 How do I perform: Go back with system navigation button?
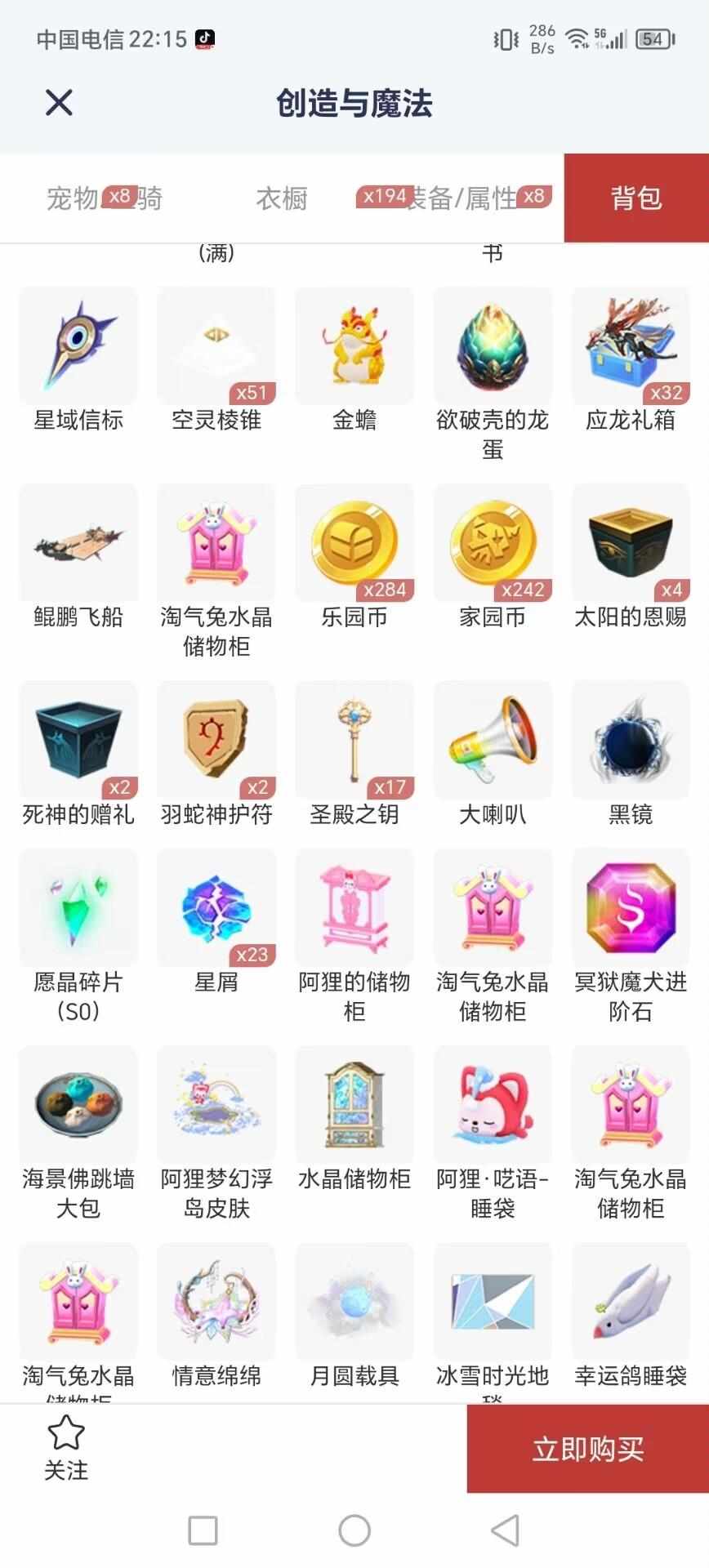504,1530
